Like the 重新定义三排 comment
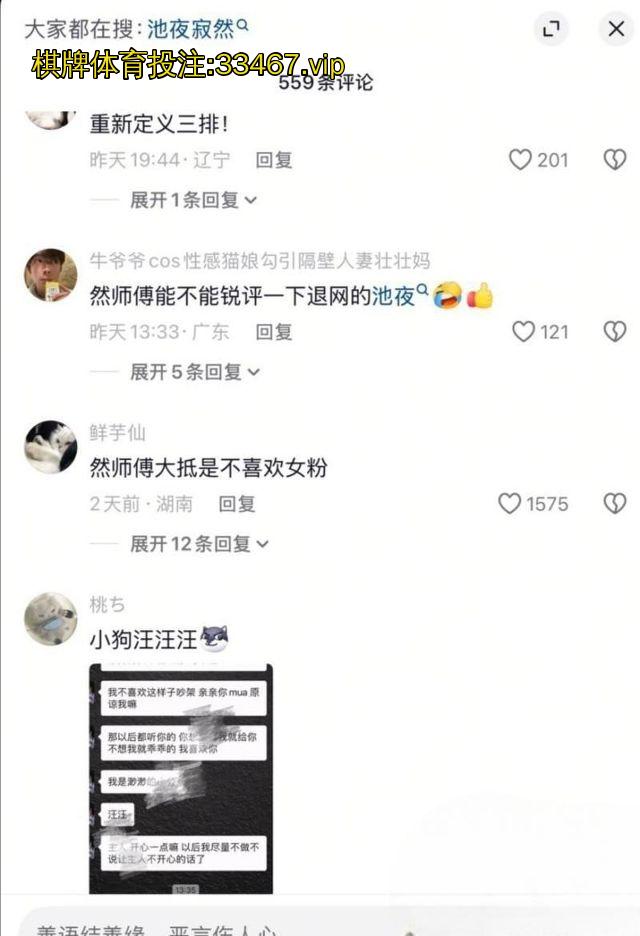 [521, 160]
